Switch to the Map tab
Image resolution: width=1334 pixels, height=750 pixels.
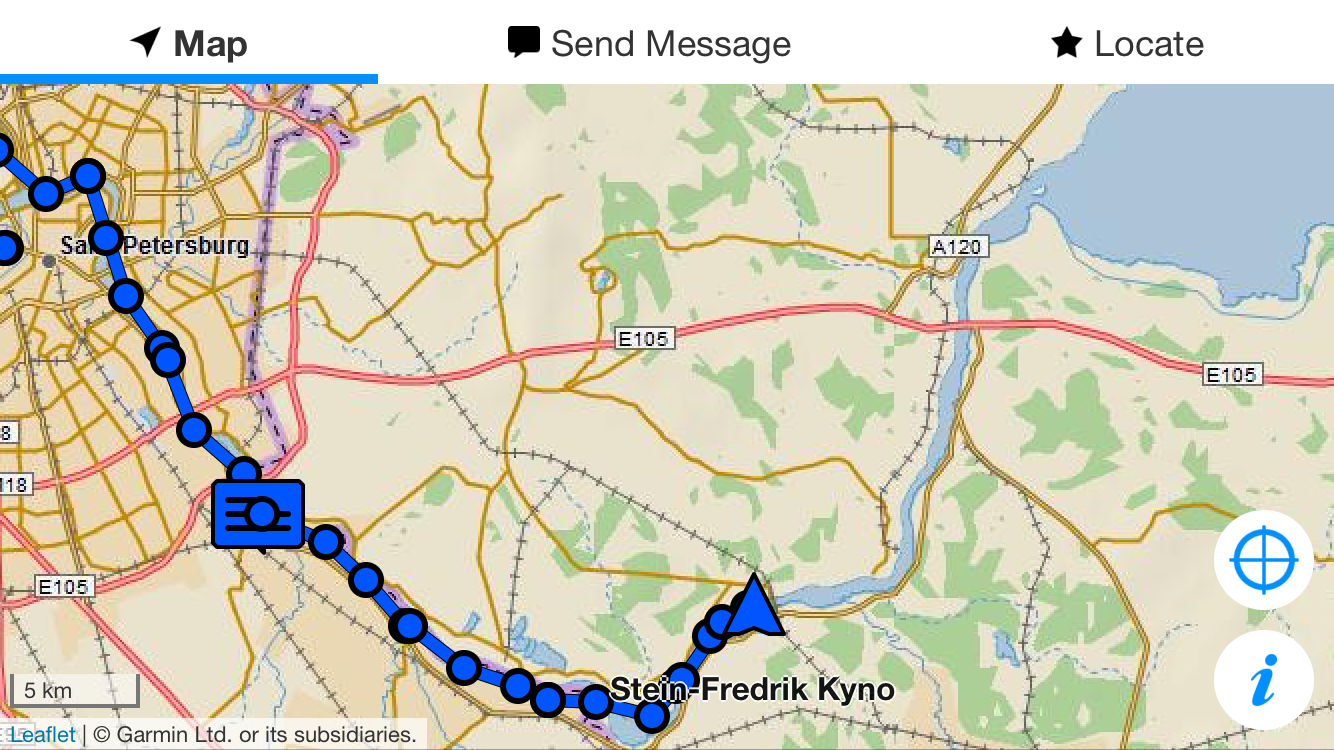point(189,43)
